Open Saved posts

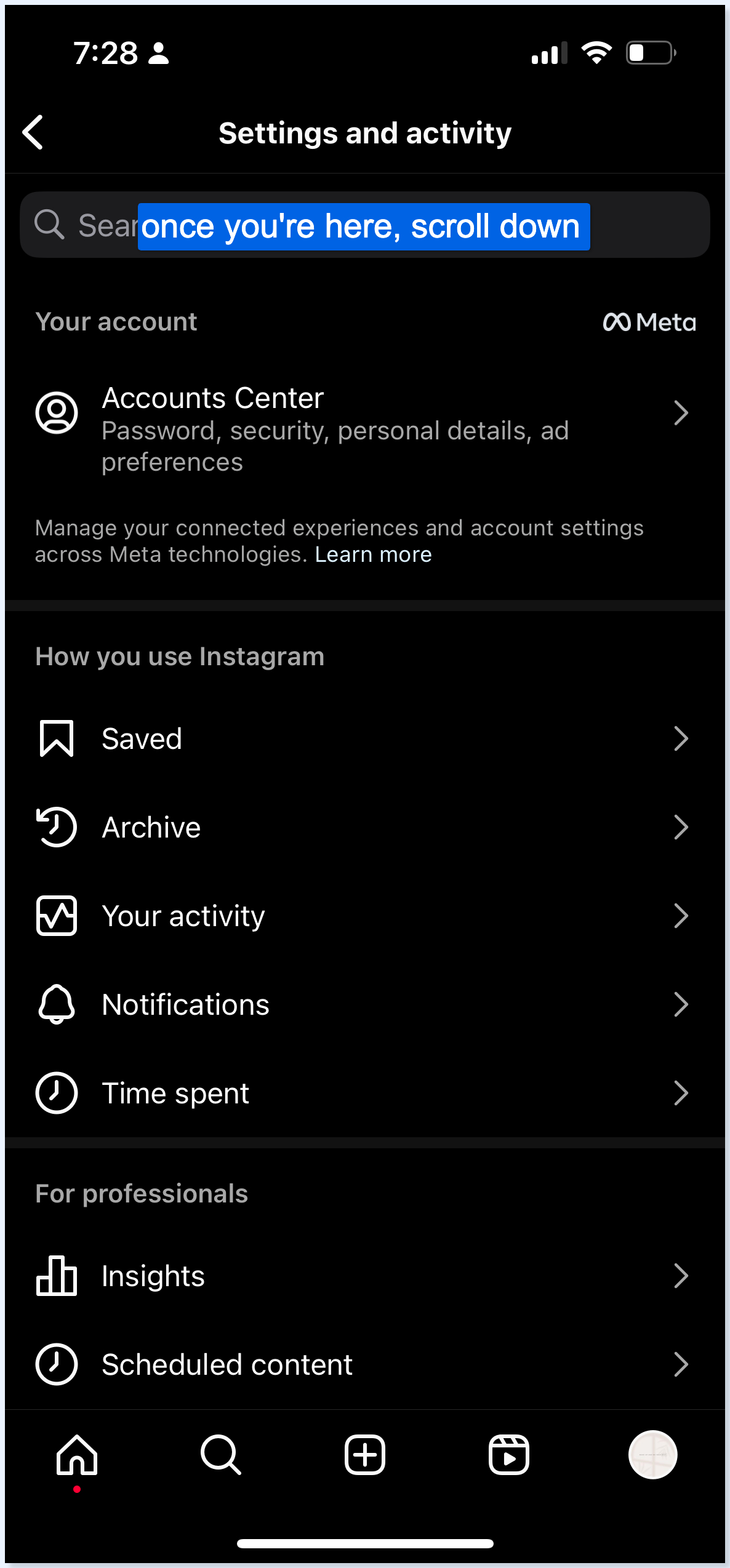tap(365, 738)
